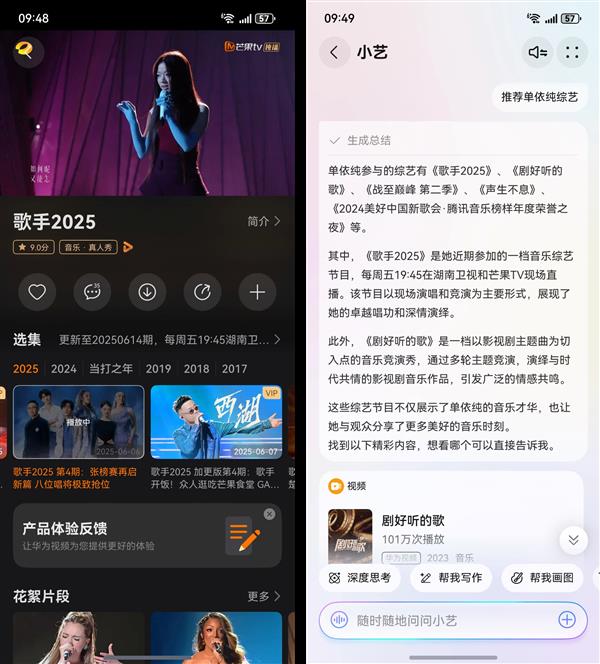The height and width of the screenshot is (664, 600).
Task: Open the comment bubble icon
Action: coord(92,292)
